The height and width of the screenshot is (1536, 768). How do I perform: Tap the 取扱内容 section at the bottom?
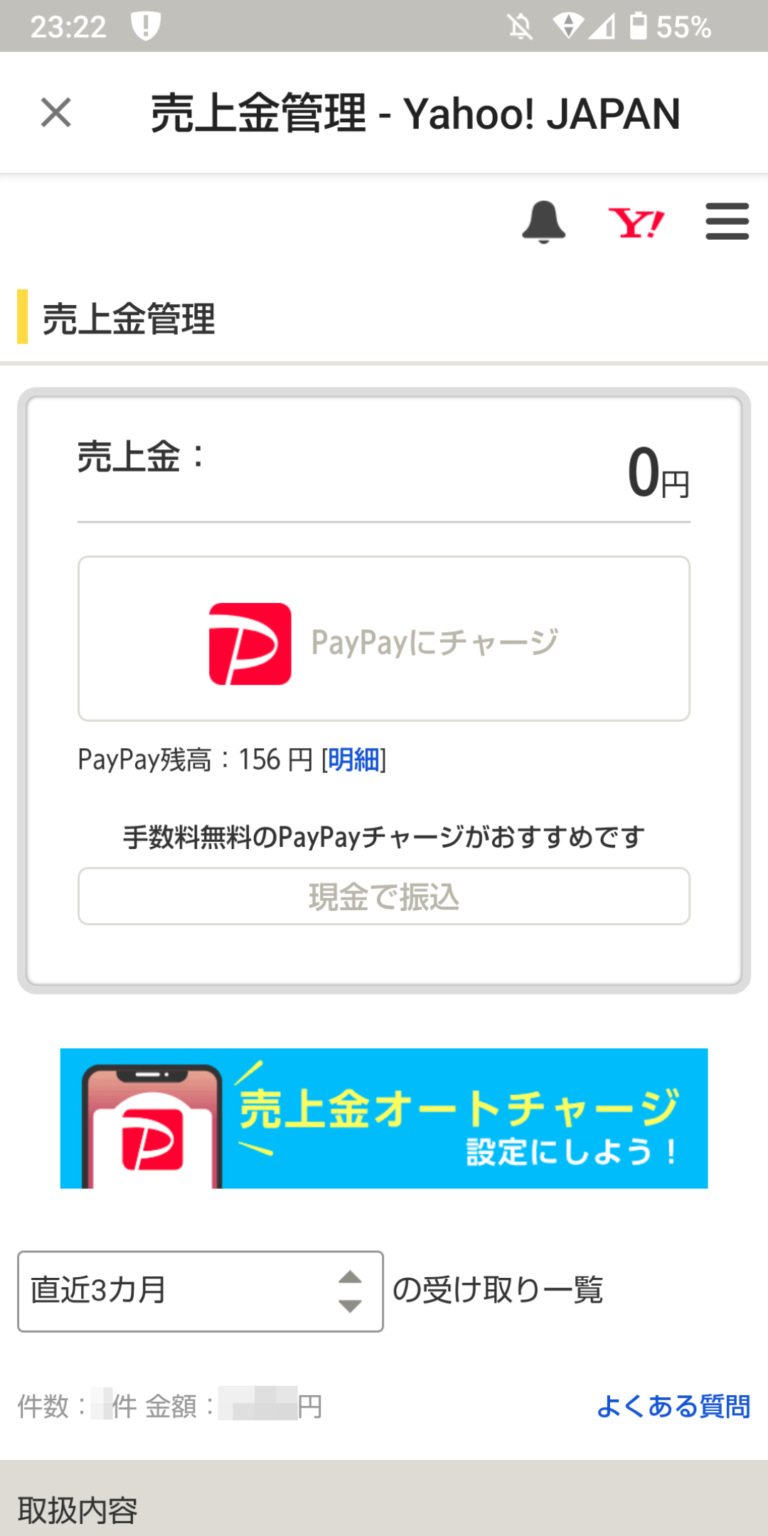pyautogui.click(x=77, y=1510)
